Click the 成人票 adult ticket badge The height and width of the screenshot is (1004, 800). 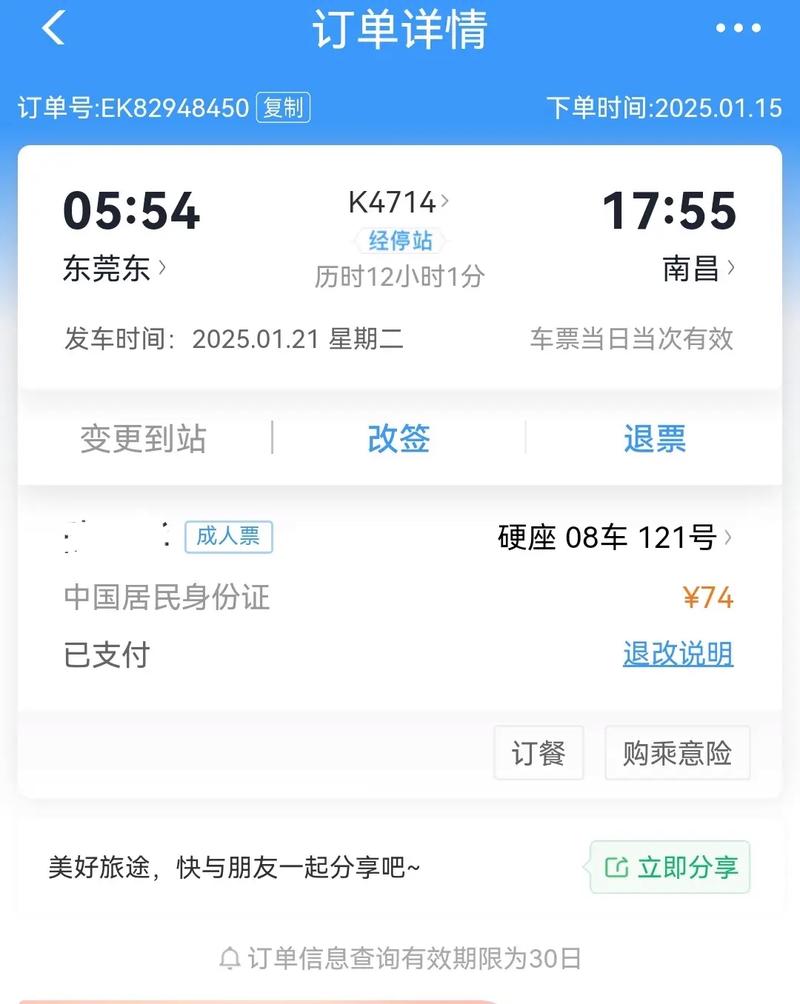pyautogui.click(x=228, y=537)
